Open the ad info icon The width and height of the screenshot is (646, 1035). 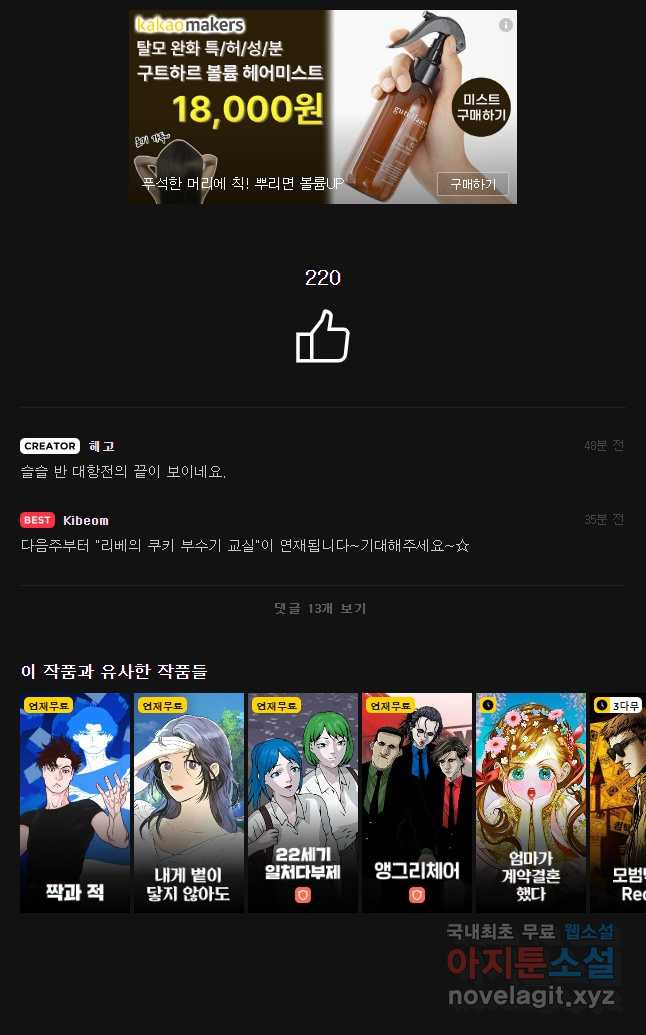click(x=506, y=25)
